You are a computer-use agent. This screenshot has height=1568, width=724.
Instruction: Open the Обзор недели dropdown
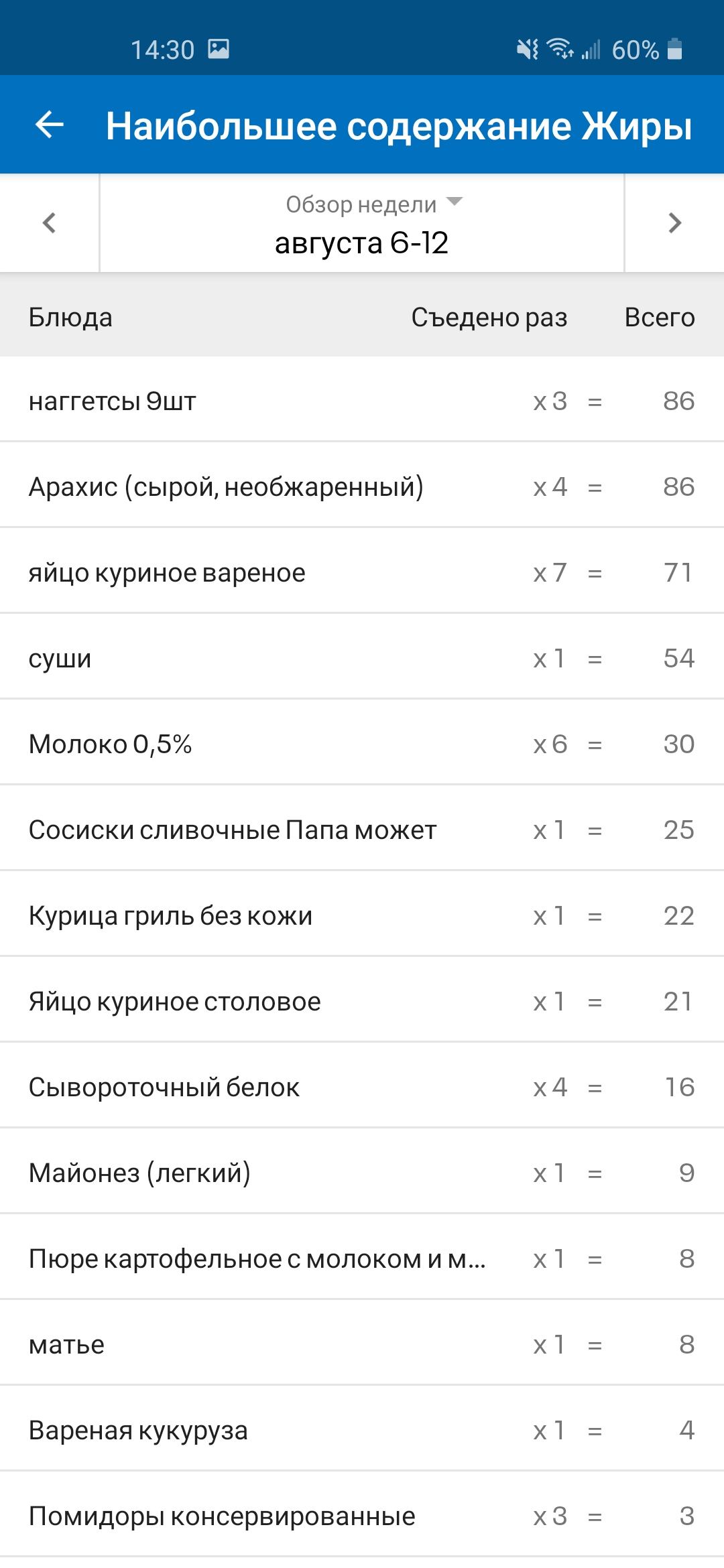(373, 204)
